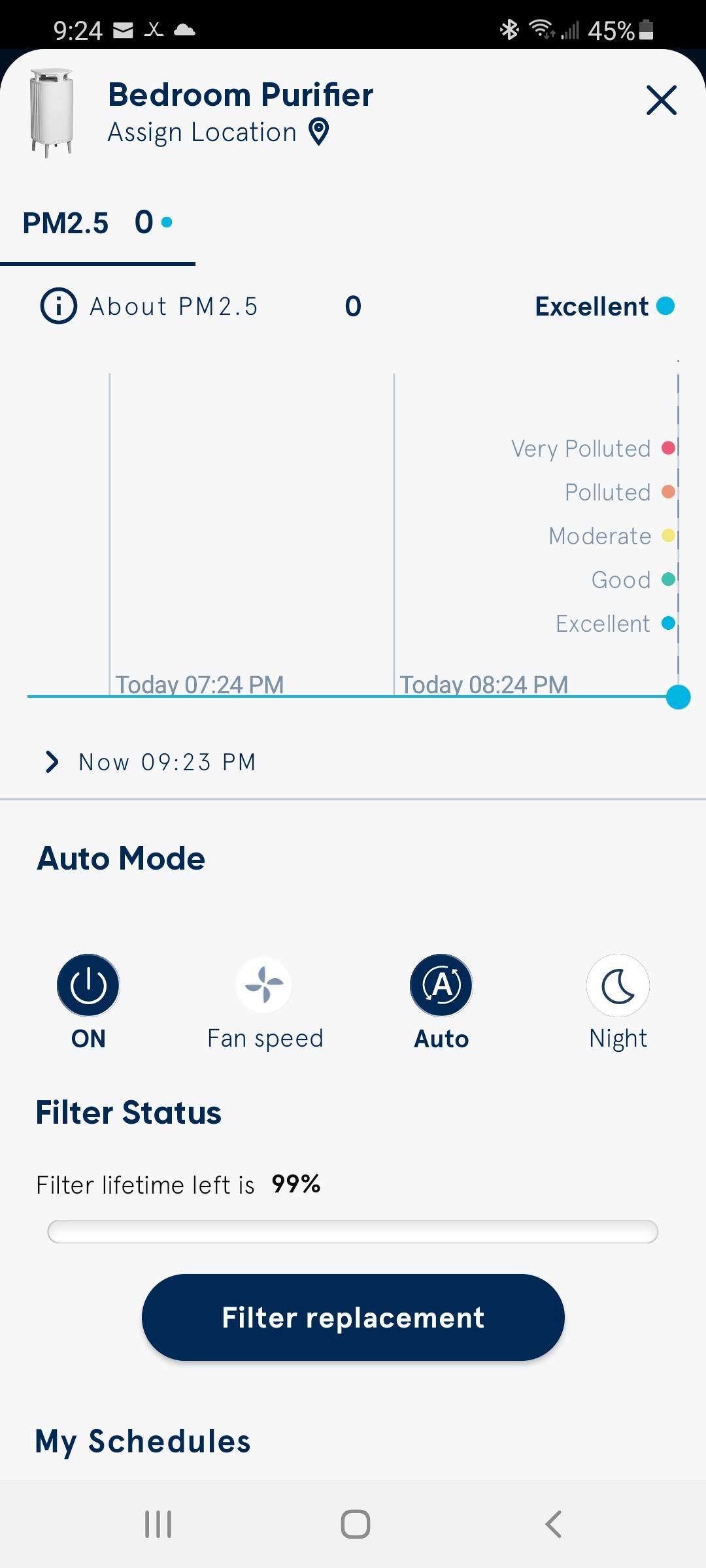Close the Bedroom Purifier panel
This screenshot has height=1568, width=706.
click(x=661, y=101)
